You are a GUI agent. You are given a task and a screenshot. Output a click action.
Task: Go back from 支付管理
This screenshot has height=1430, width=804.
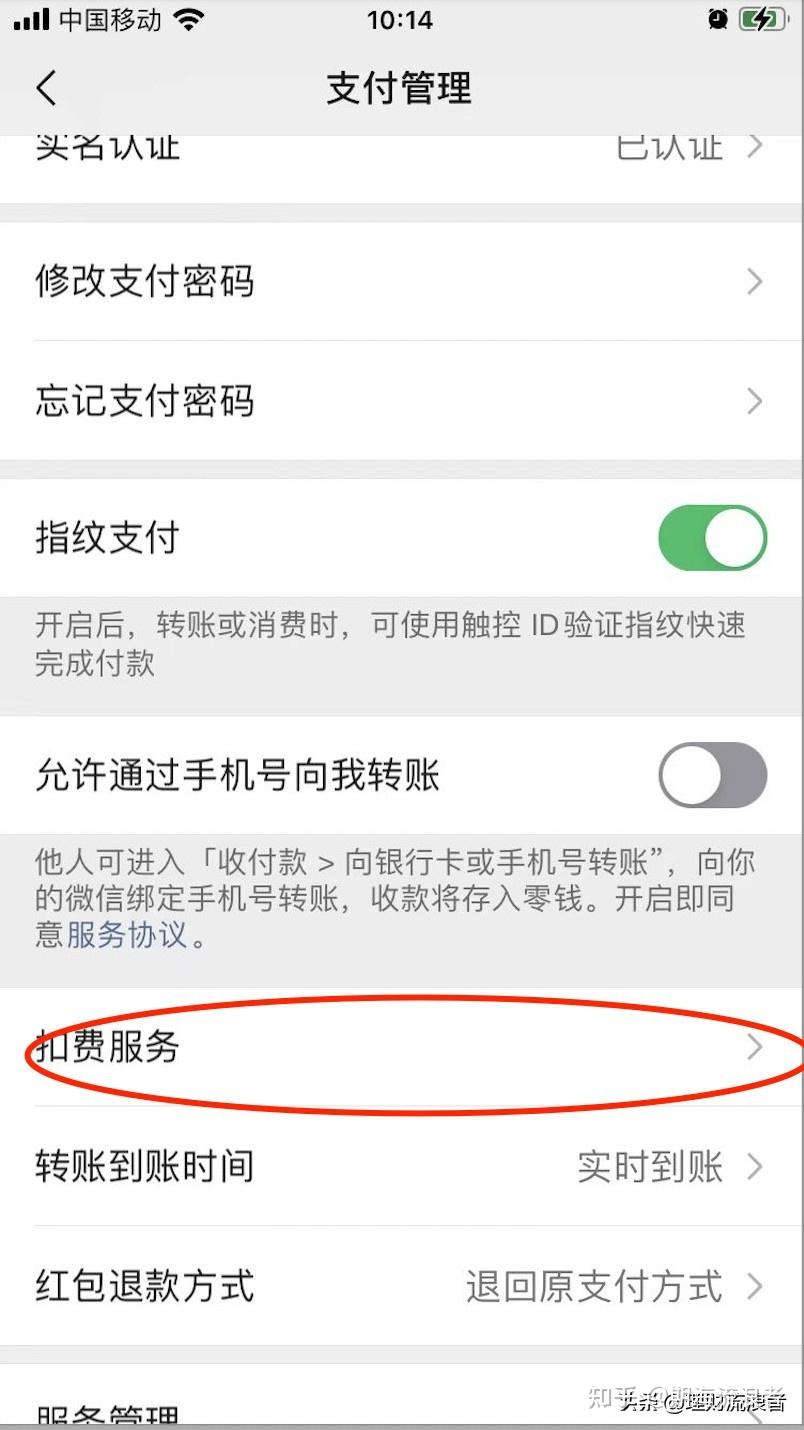coord(46,88)
